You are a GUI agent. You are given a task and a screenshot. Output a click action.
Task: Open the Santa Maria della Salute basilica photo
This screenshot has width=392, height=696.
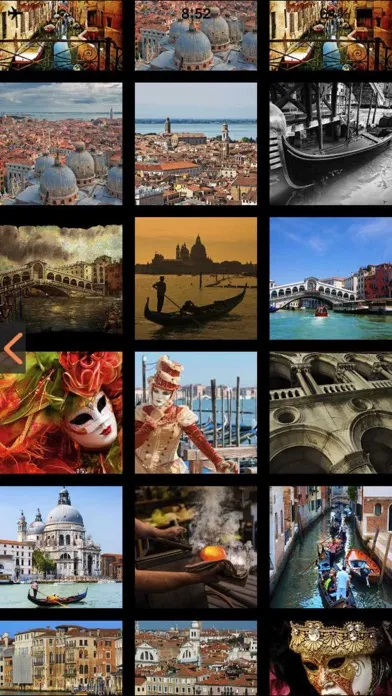[x=61, y=547]
